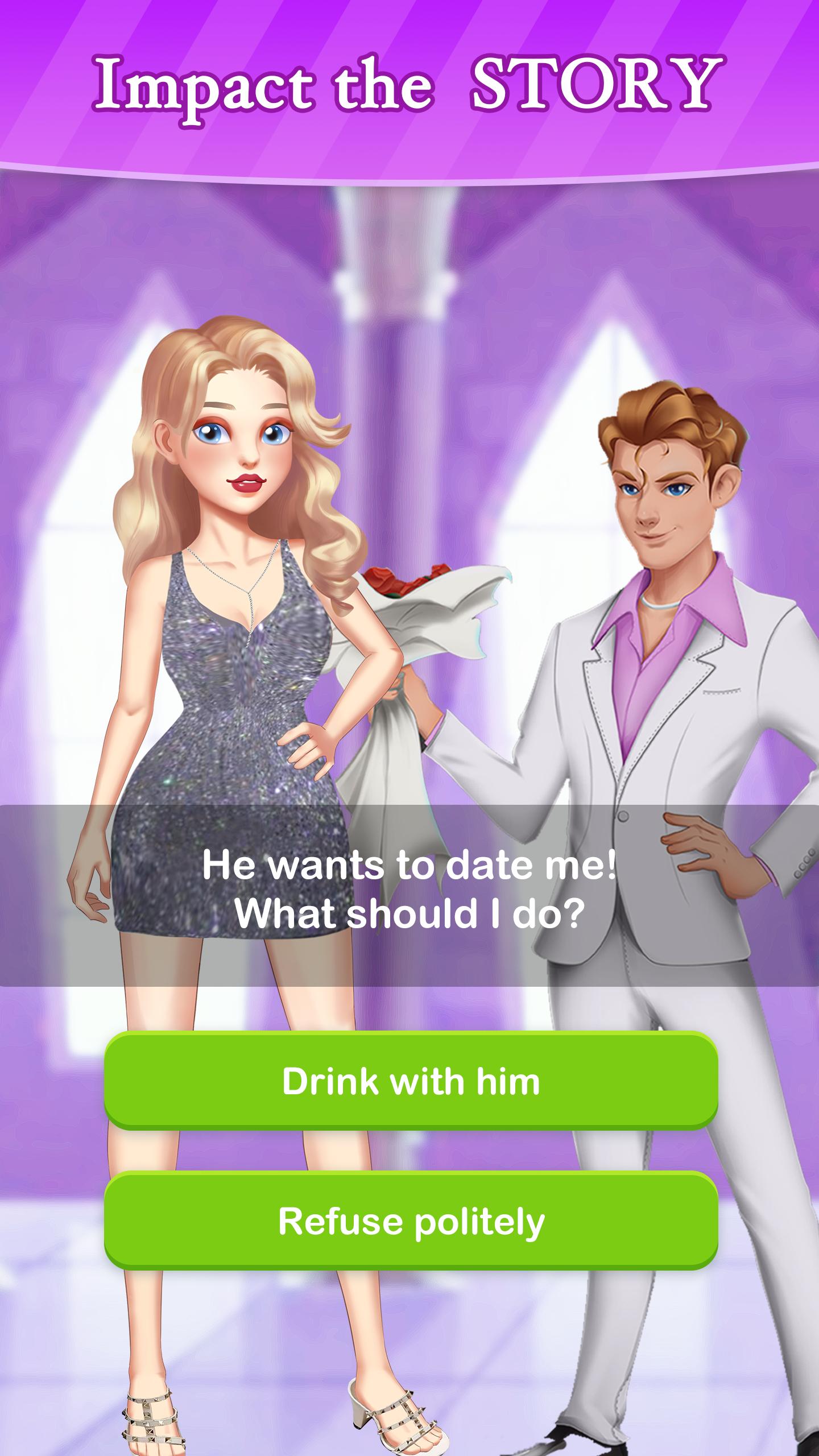Choose the 'Drink with him' option

click(411, 1081)
